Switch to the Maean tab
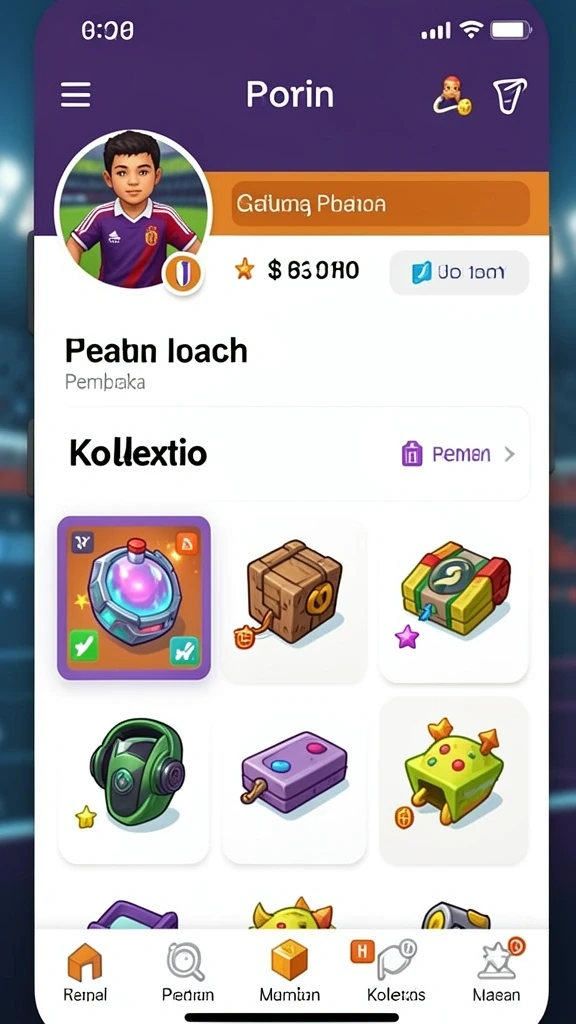Screen dimensions: 576x1024 (x=497, y=972)
